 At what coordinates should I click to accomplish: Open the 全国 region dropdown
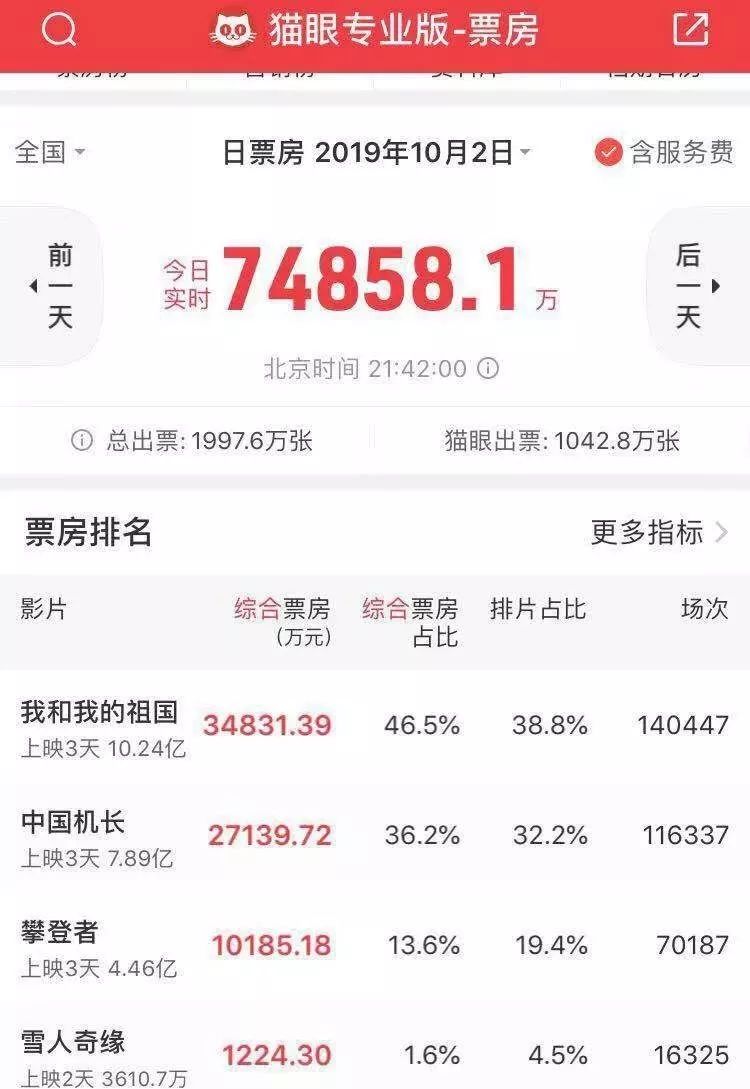pos(50,151)
